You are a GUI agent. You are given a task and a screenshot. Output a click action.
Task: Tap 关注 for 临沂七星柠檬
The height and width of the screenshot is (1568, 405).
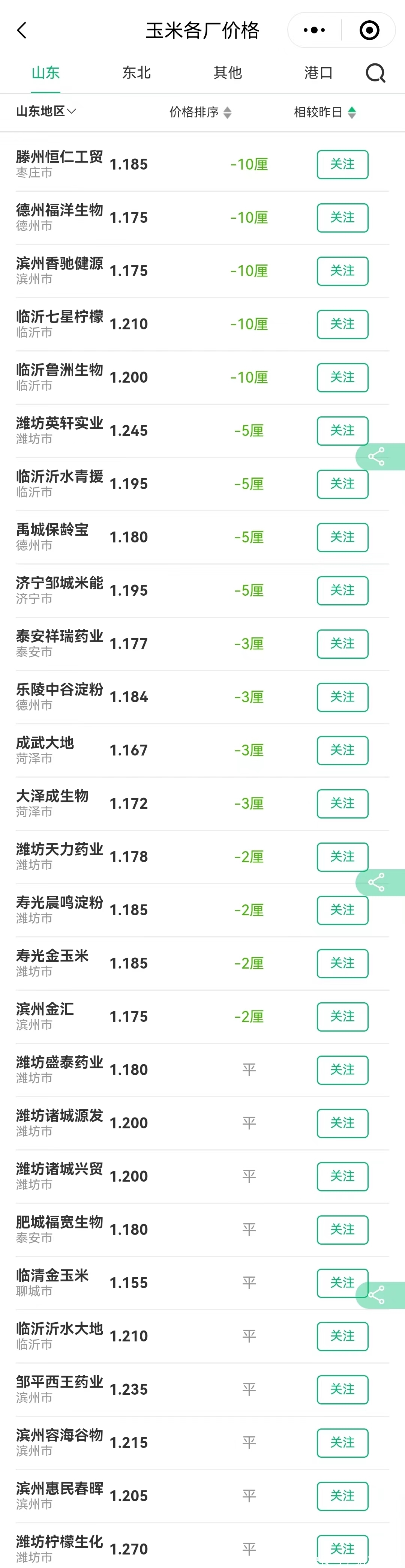342,324
